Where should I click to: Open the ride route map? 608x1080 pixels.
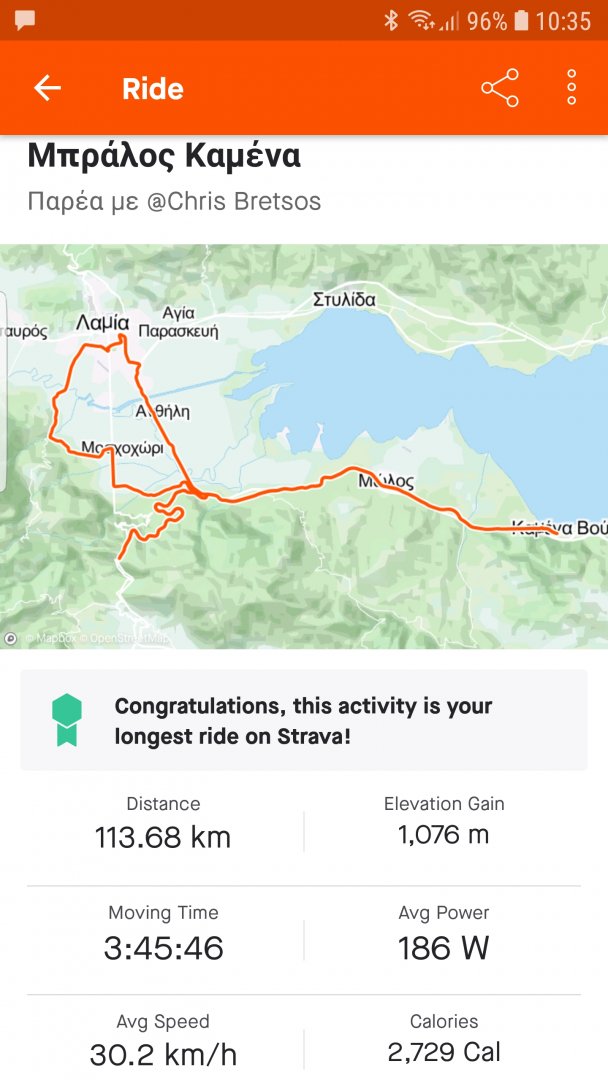click(x=304, y=446)
